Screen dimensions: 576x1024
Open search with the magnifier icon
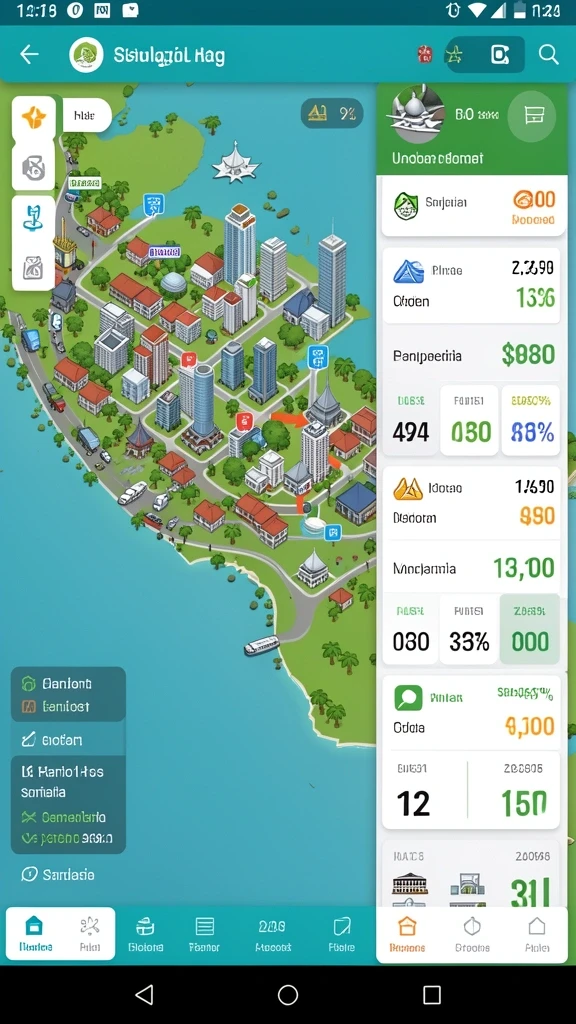coord(548,54)
